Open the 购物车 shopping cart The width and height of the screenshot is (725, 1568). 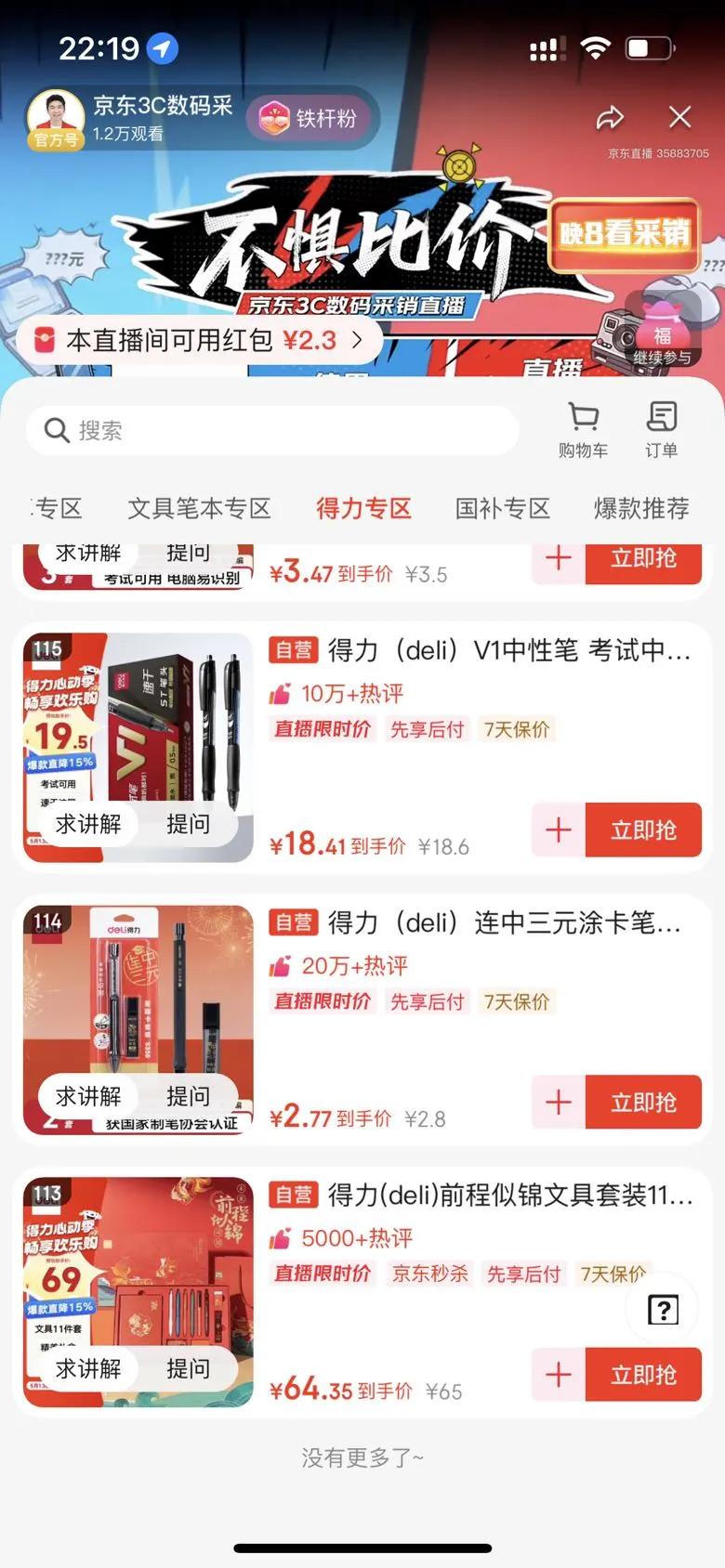pyautogui.click(x=583, y=429)
